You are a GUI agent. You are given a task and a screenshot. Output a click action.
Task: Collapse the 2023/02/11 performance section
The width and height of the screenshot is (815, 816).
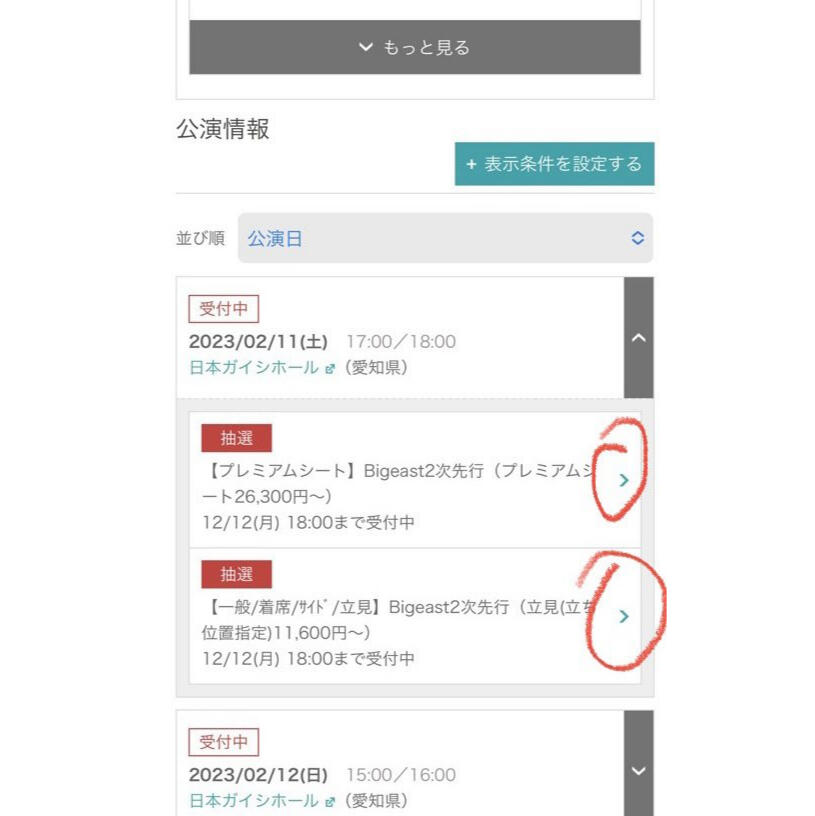[638, 338]
